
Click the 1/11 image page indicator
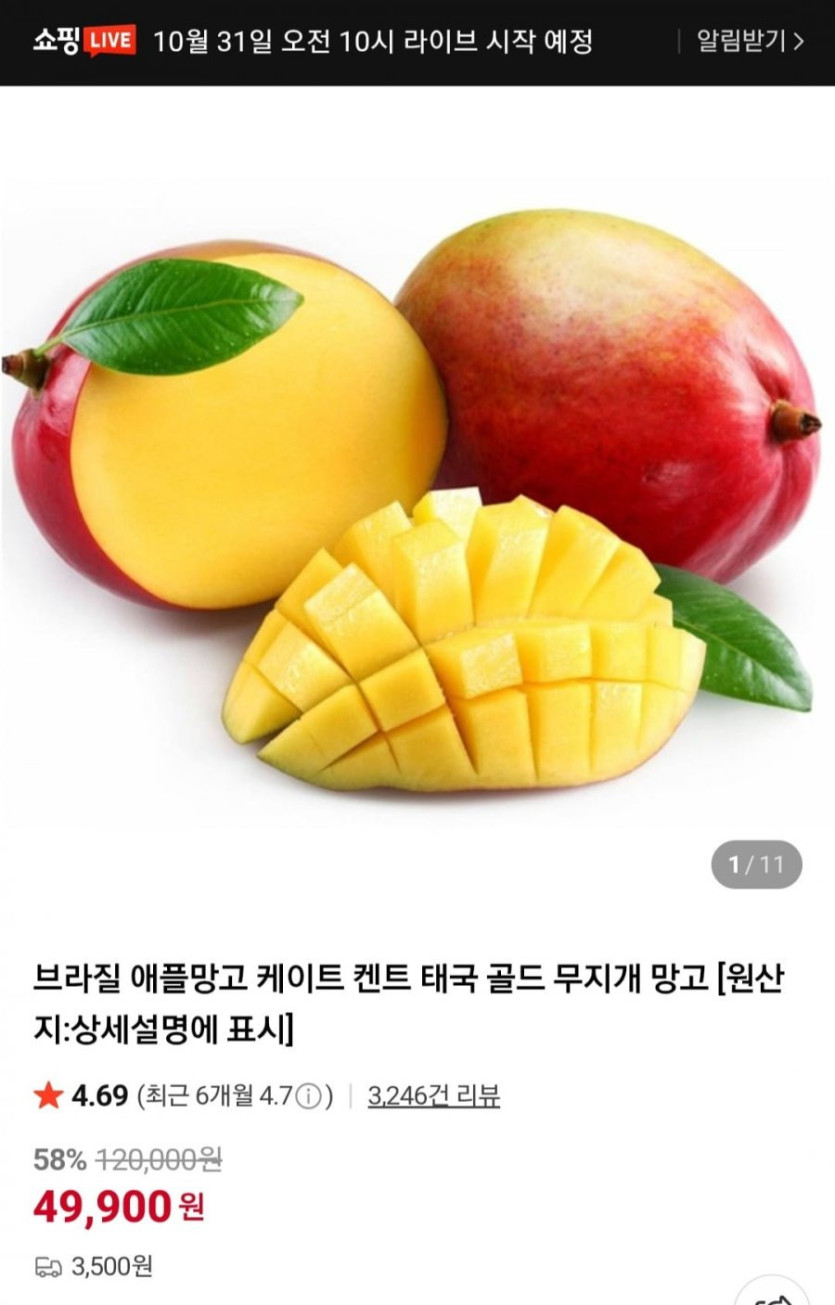coord(758,866)
